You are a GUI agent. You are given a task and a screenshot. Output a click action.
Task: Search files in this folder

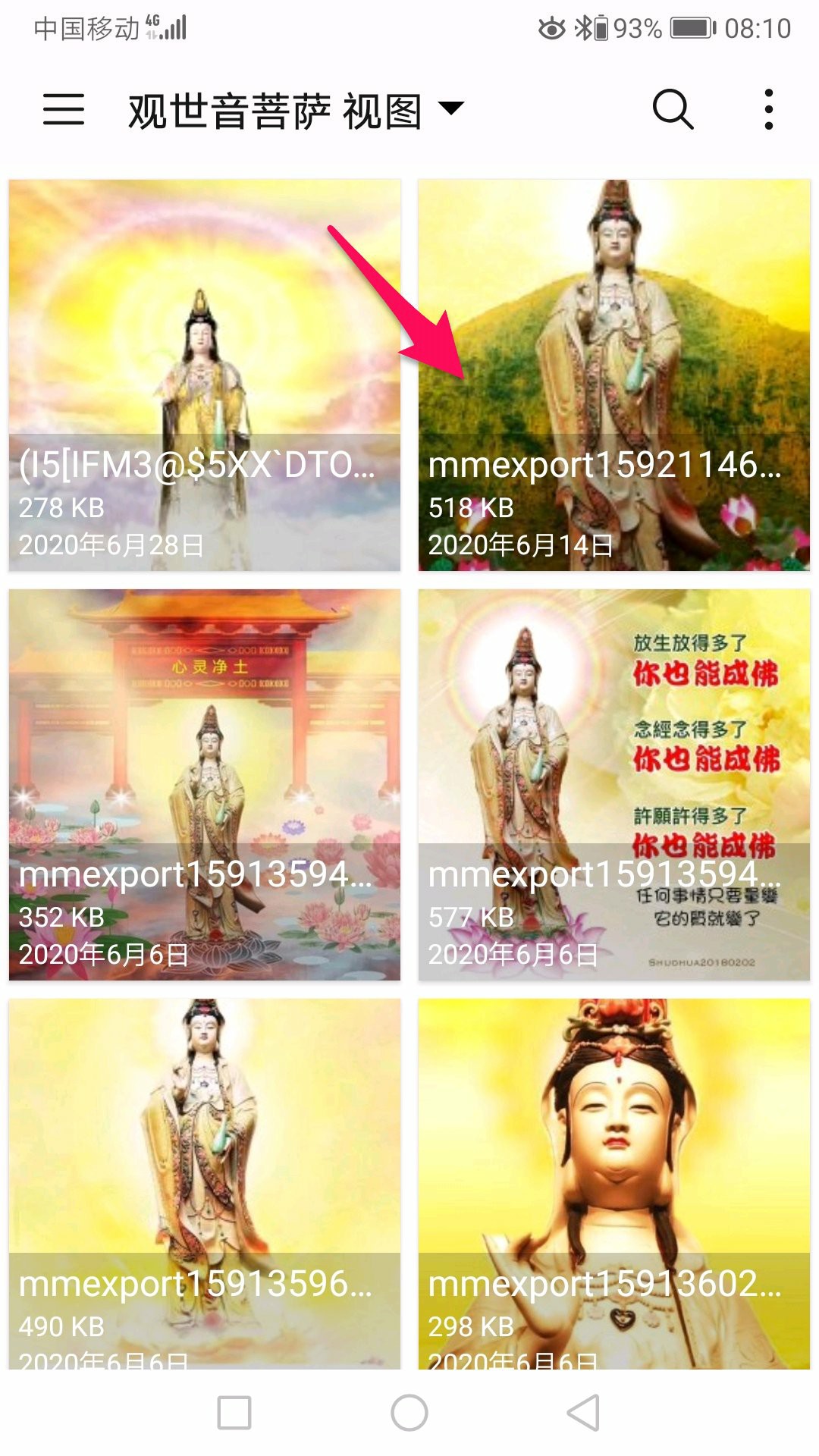coord(673,110)
